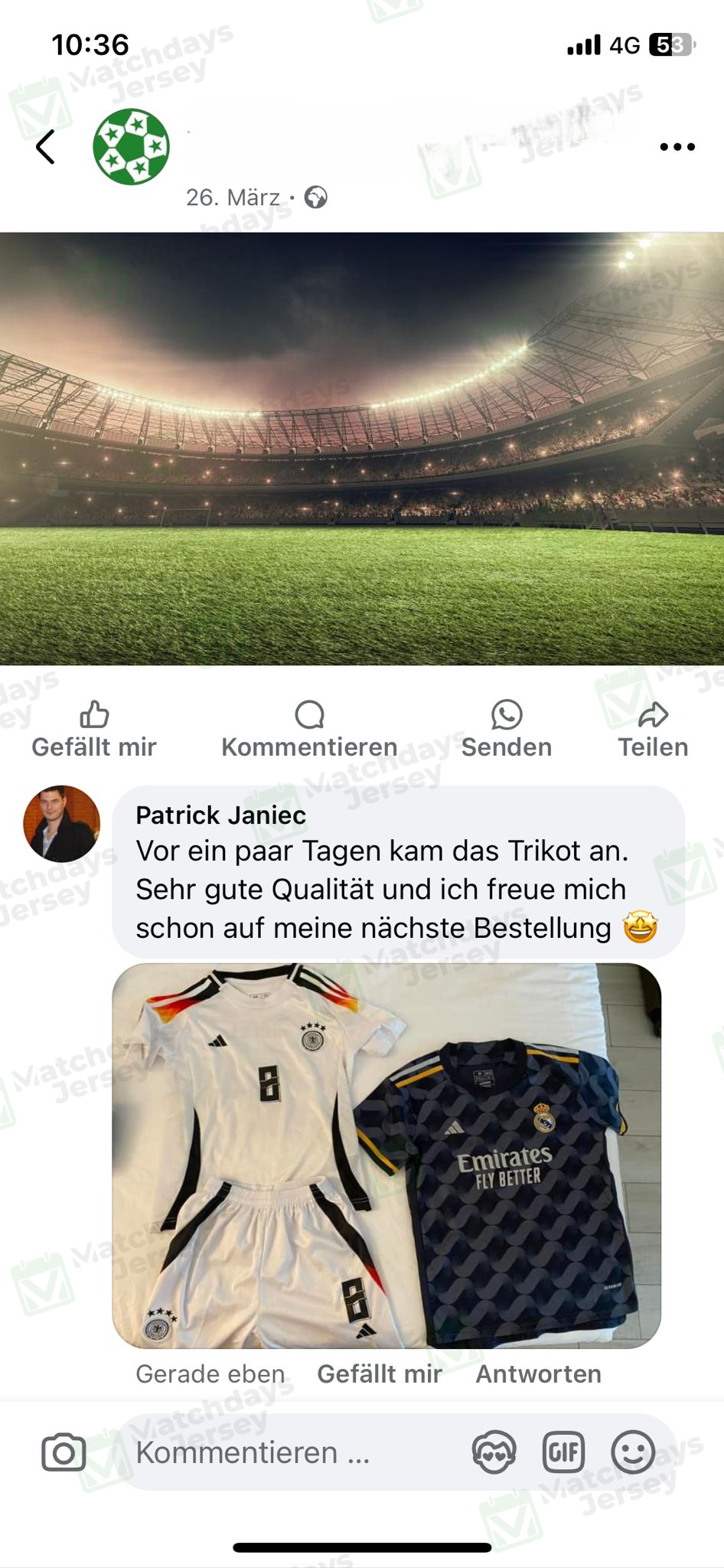Viewport: 724px width, 1568px height.
Task: Click Antworten to reply to the comment
Action: [x=538, y=1374]
